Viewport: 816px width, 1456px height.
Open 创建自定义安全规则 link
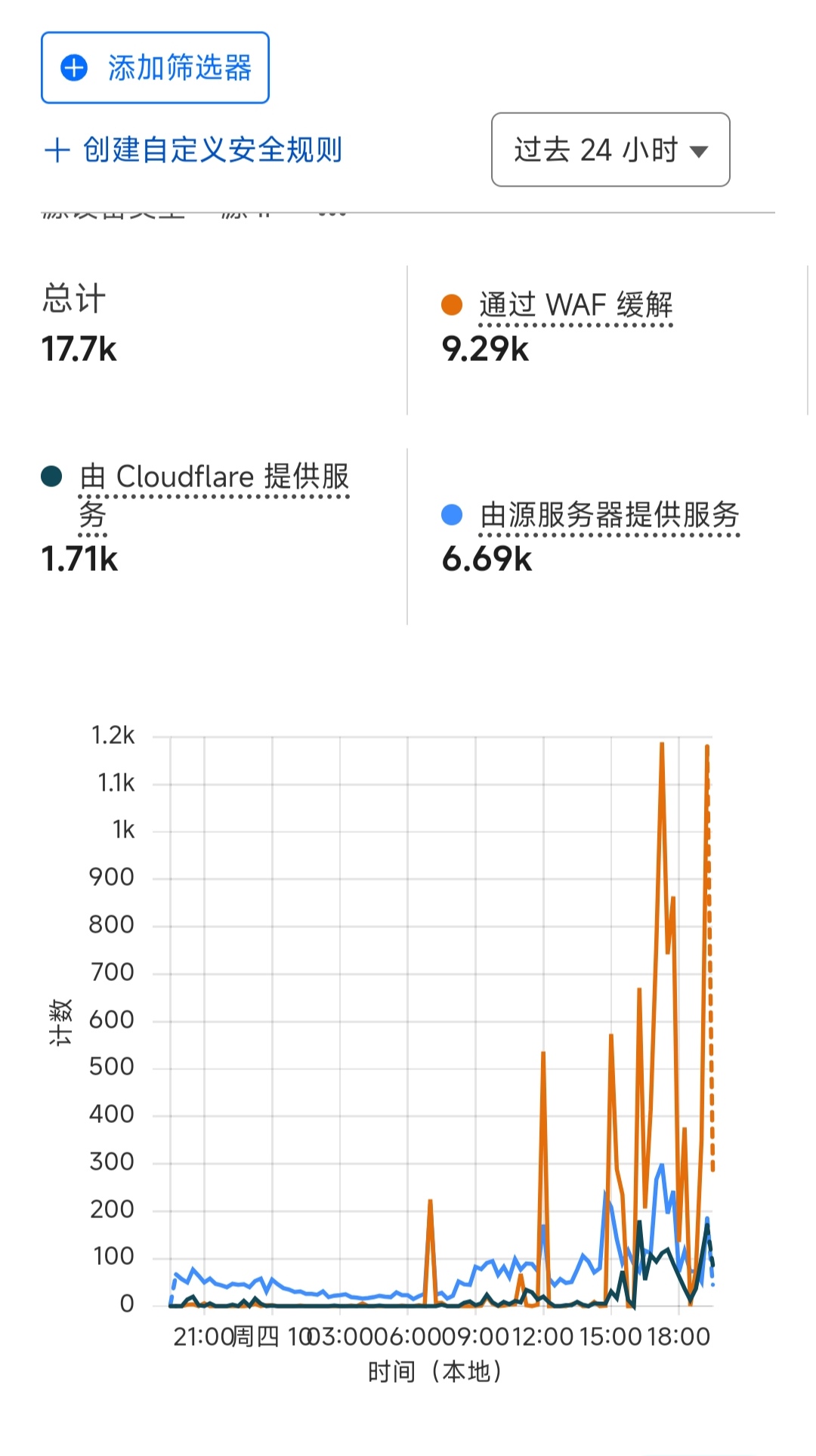click(193, 150)
